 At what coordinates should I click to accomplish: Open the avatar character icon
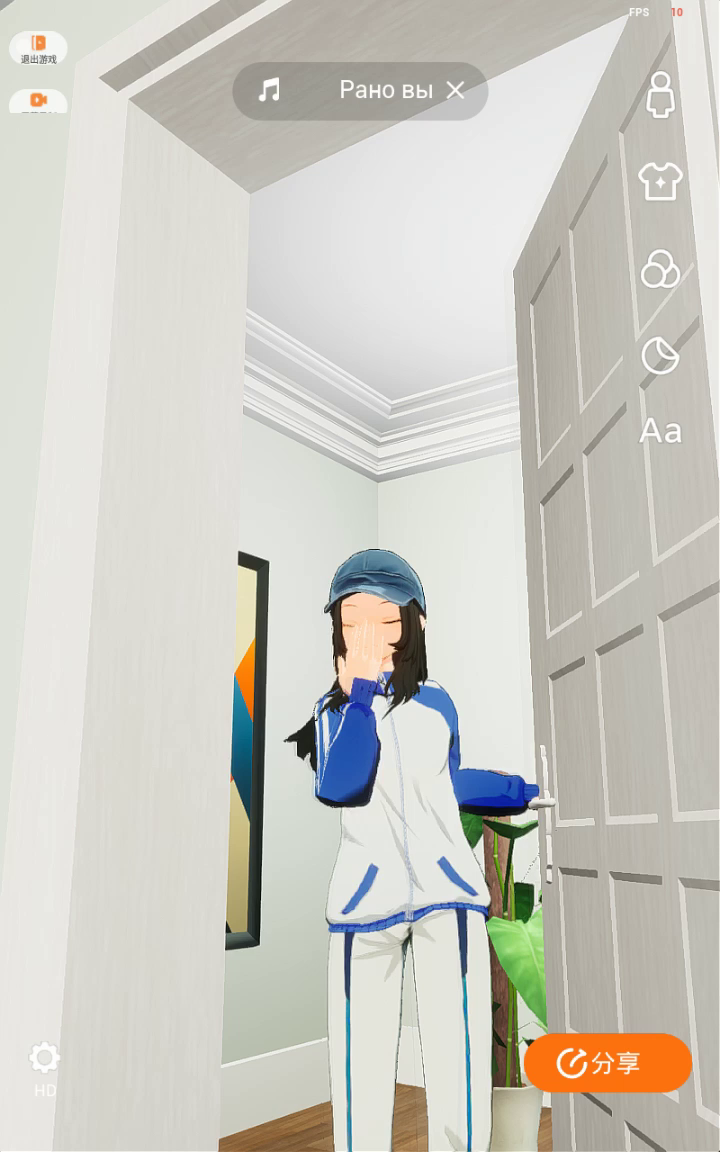pyautogui.click(x=660, y=95)
